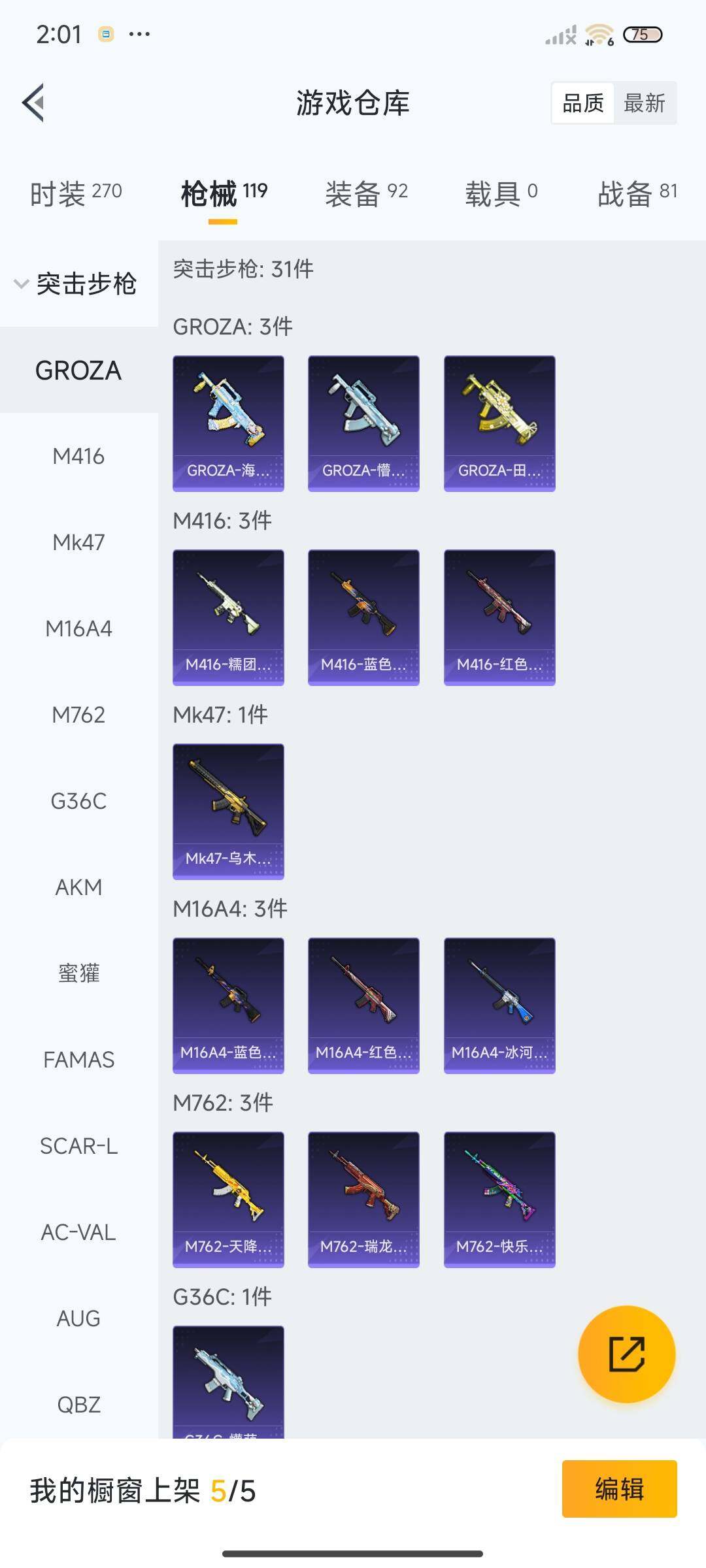706x1568 pixels.
Task: Sort warehouse by 最新
Action: 645,103
